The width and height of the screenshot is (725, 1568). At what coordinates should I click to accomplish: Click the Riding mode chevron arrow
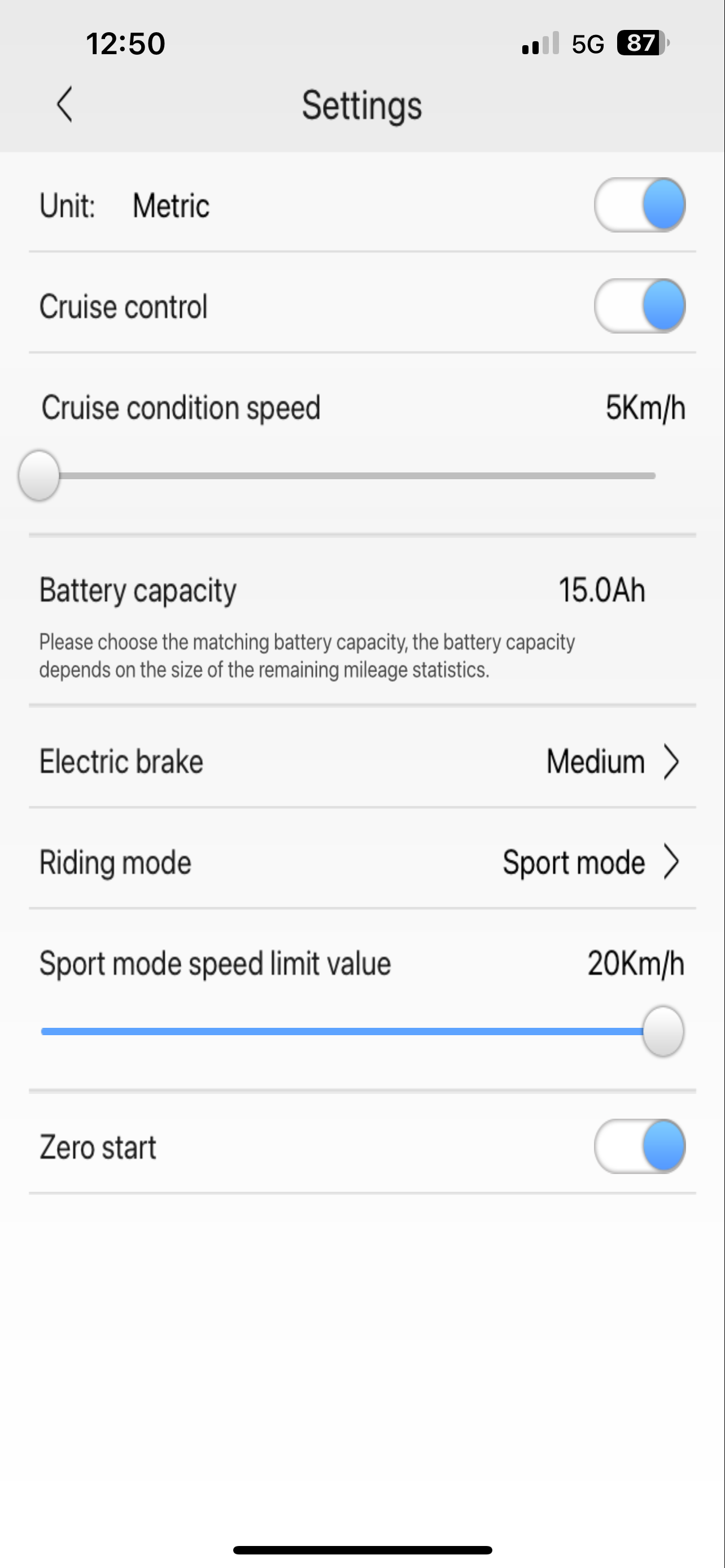coord(672,861)
